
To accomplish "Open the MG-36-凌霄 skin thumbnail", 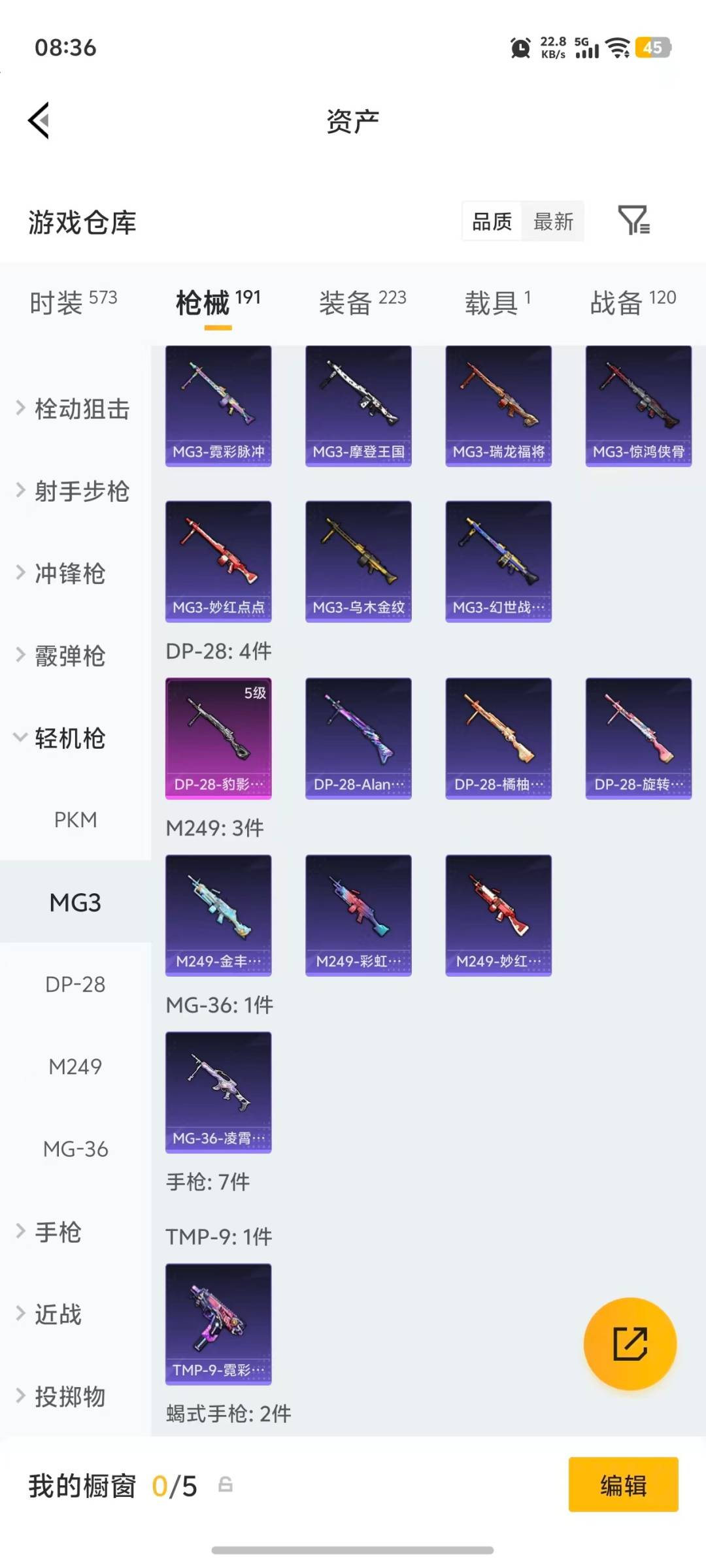I will [218, 1092].
